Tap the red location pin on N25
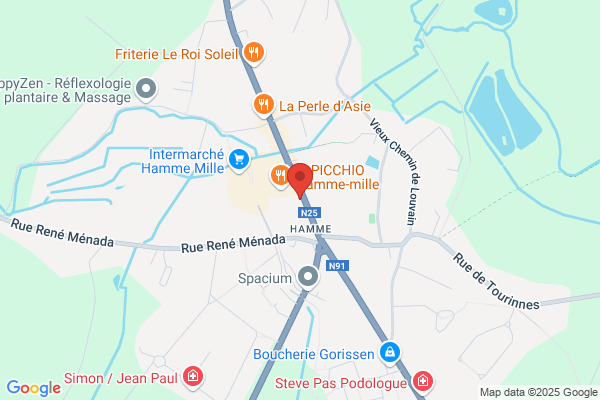 point(300,180)
